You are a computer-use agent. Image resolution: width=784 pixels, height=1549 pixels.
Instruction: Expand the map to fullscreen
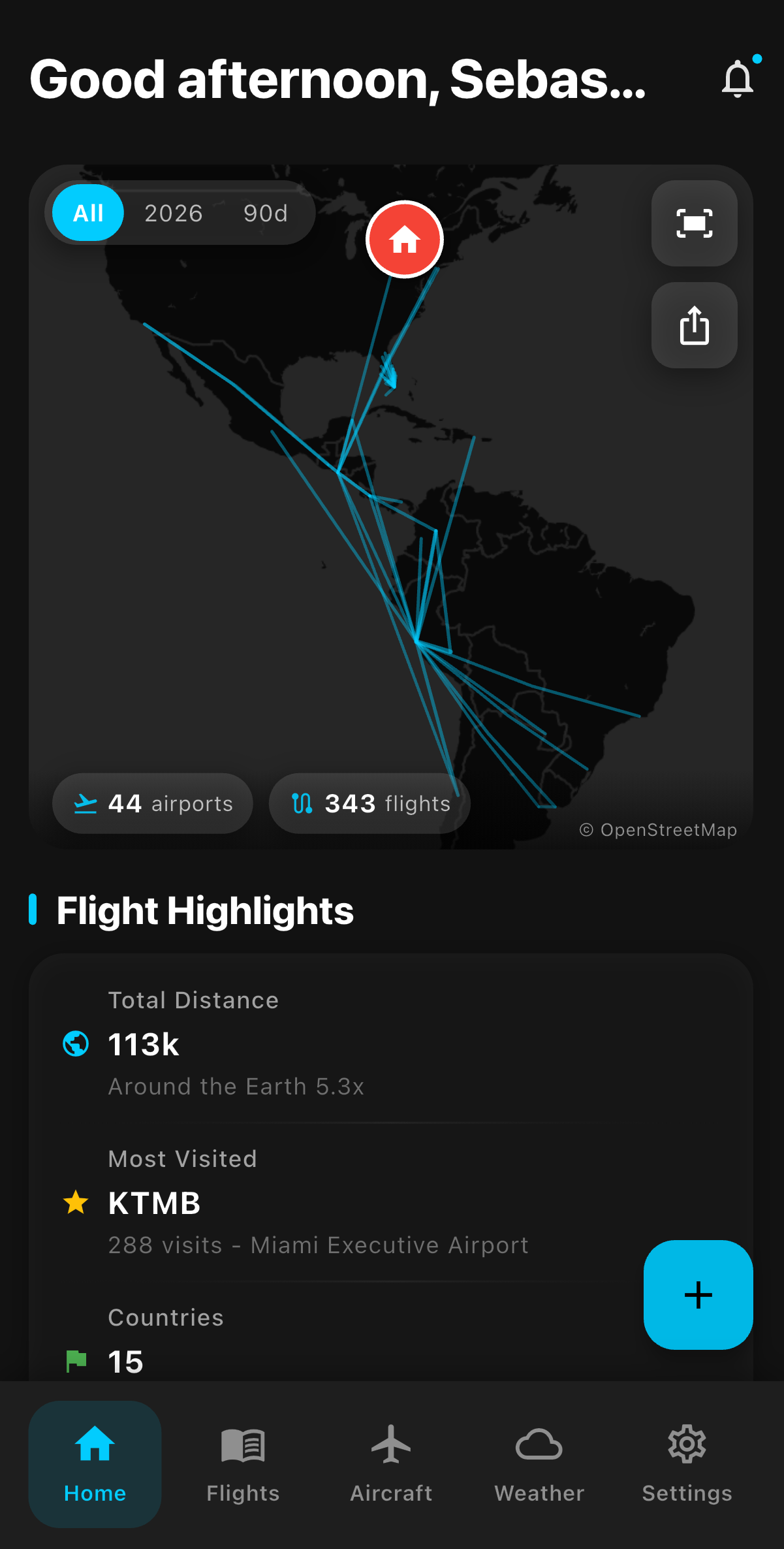[x=693, y=223]
